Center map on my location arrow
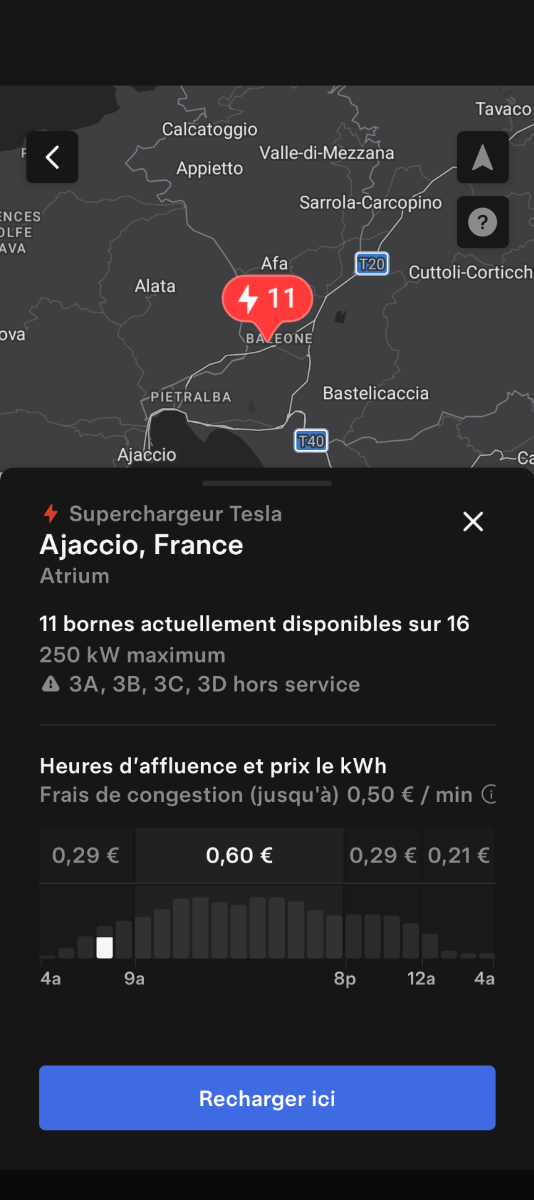 (482, 157)
